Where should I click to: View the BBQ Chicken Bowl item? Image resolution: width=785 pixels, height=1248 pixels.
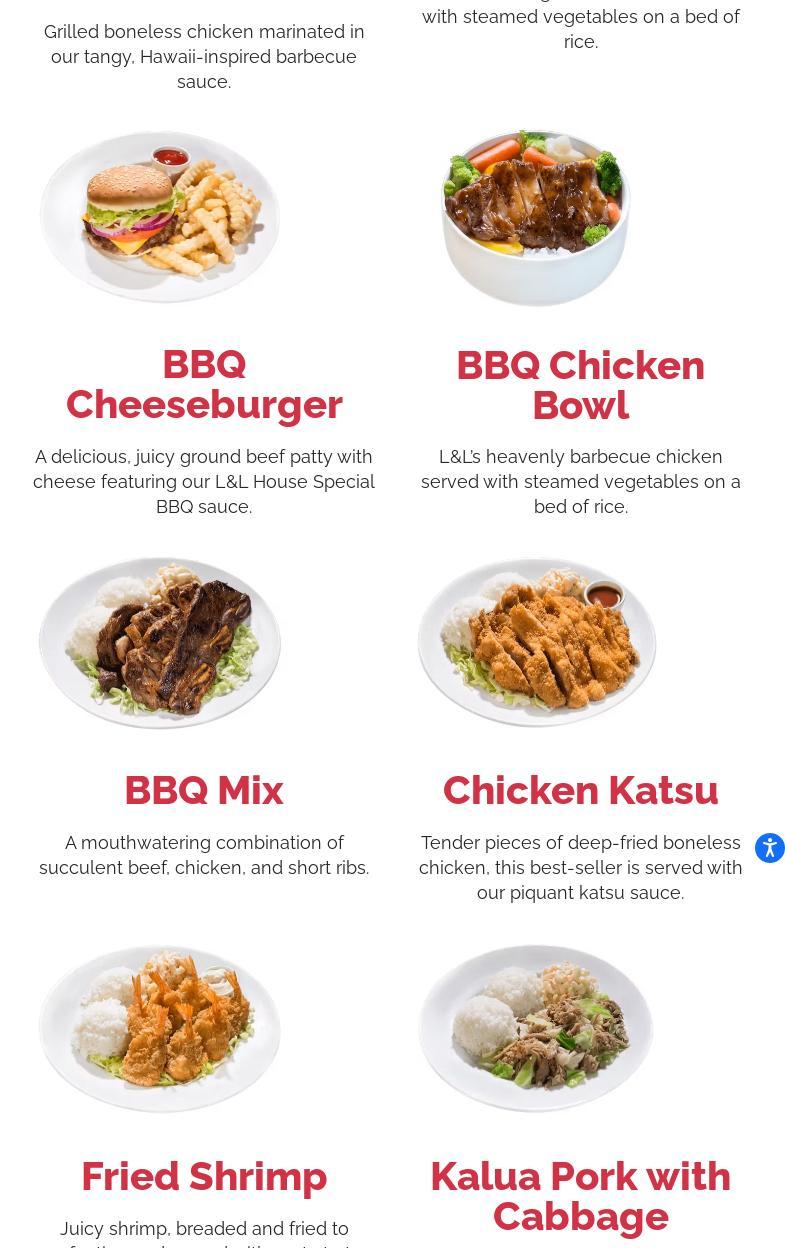[580, 385]
